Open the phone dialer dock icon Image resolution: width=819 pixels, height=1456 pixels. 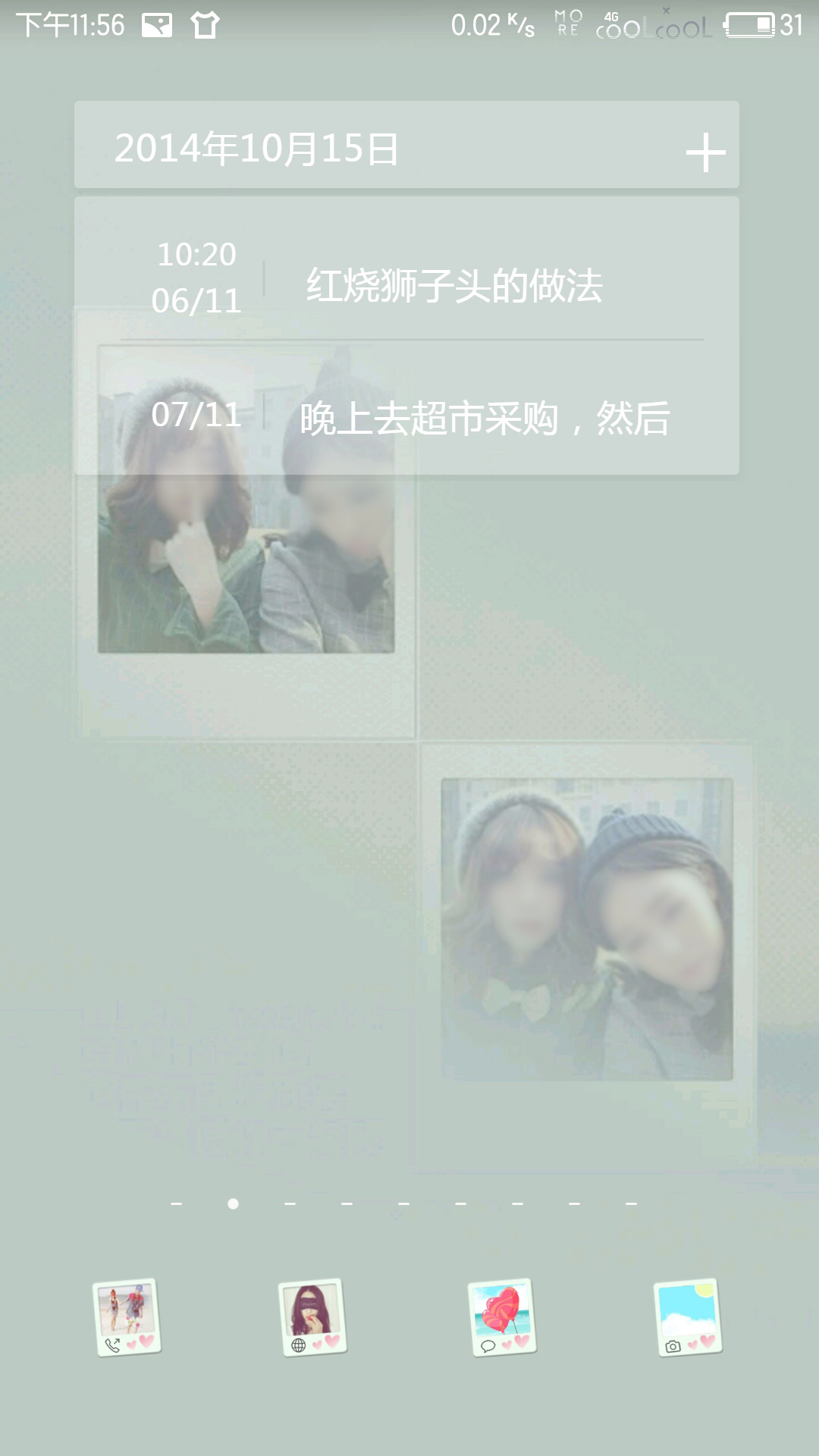[127, 1317]
